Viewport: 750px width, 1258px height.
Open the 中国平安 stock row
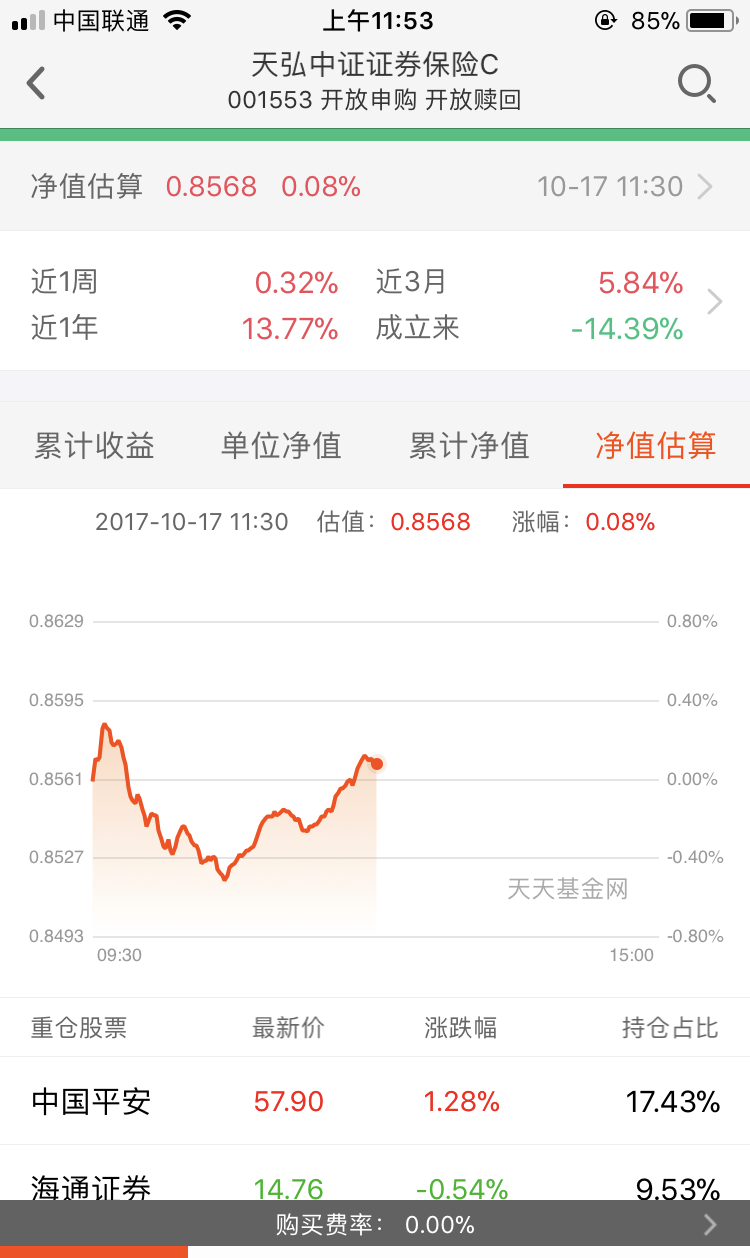point(375,1102)
